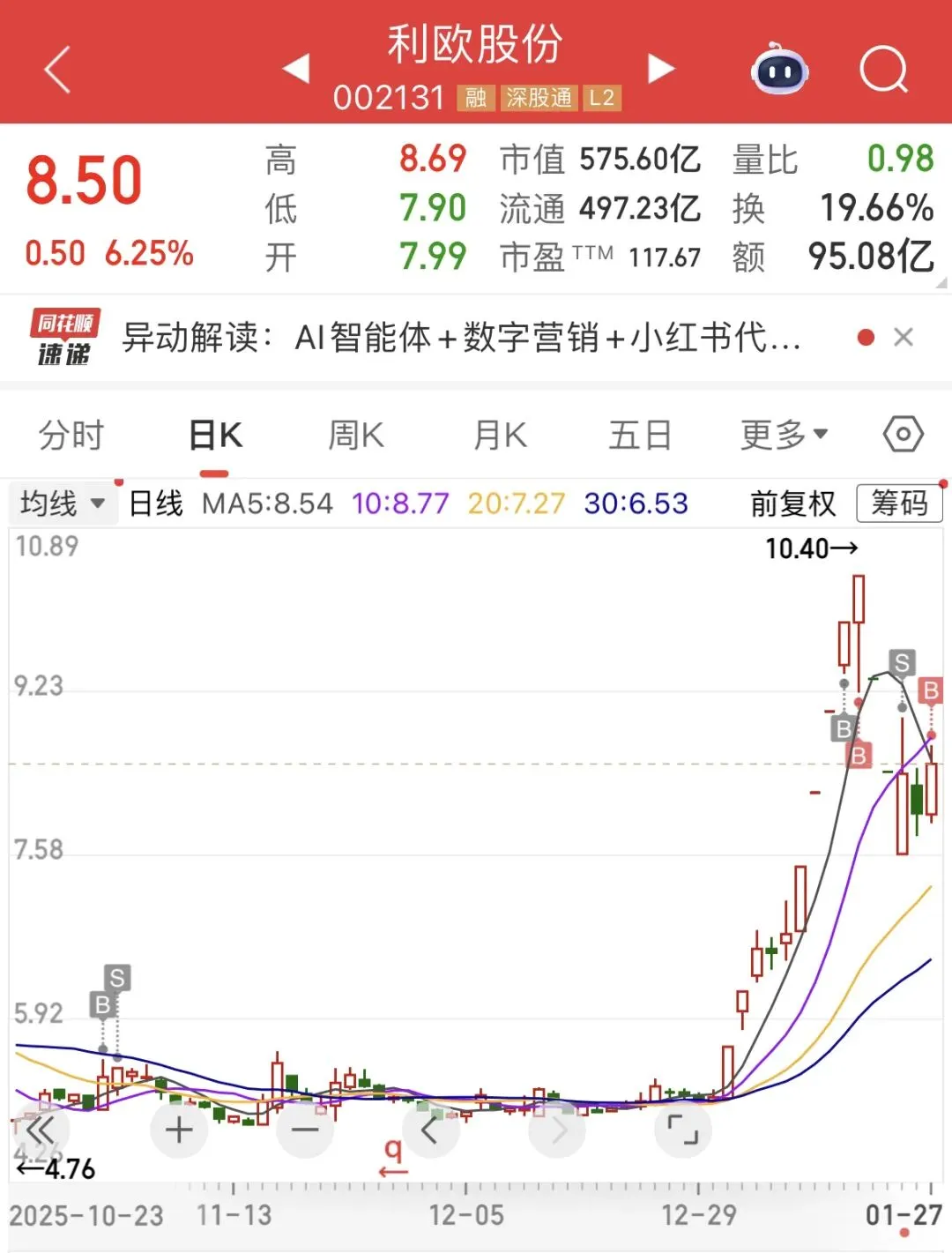Switch to the 周K tab
The width and height of the screenshot is (952, 1253).
click(x=355, y=435)
